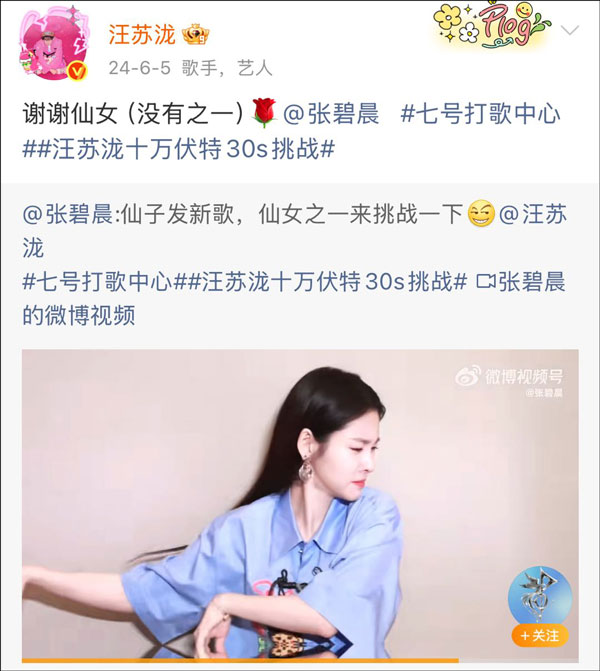Open #七号打歌中心 hashtag in the reposted text
600x671 pixels.
[96, 282]
